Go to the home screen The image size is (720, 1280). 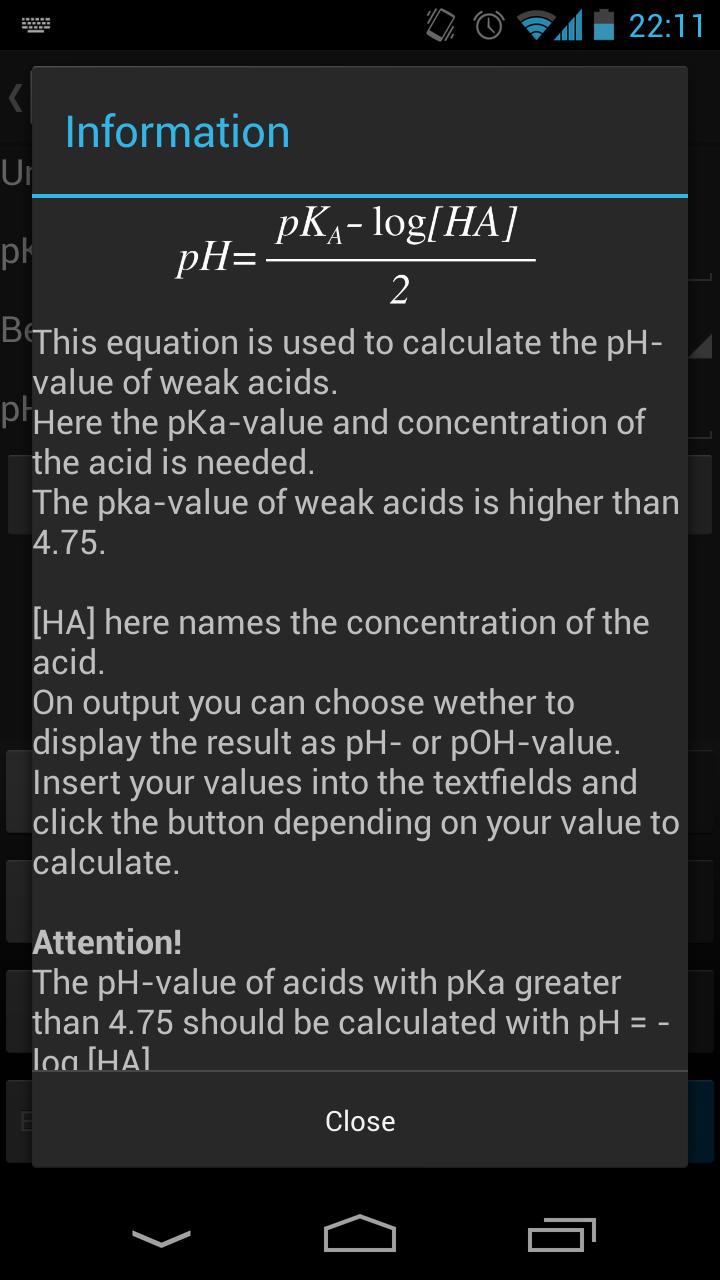(x=360, y=1236)
